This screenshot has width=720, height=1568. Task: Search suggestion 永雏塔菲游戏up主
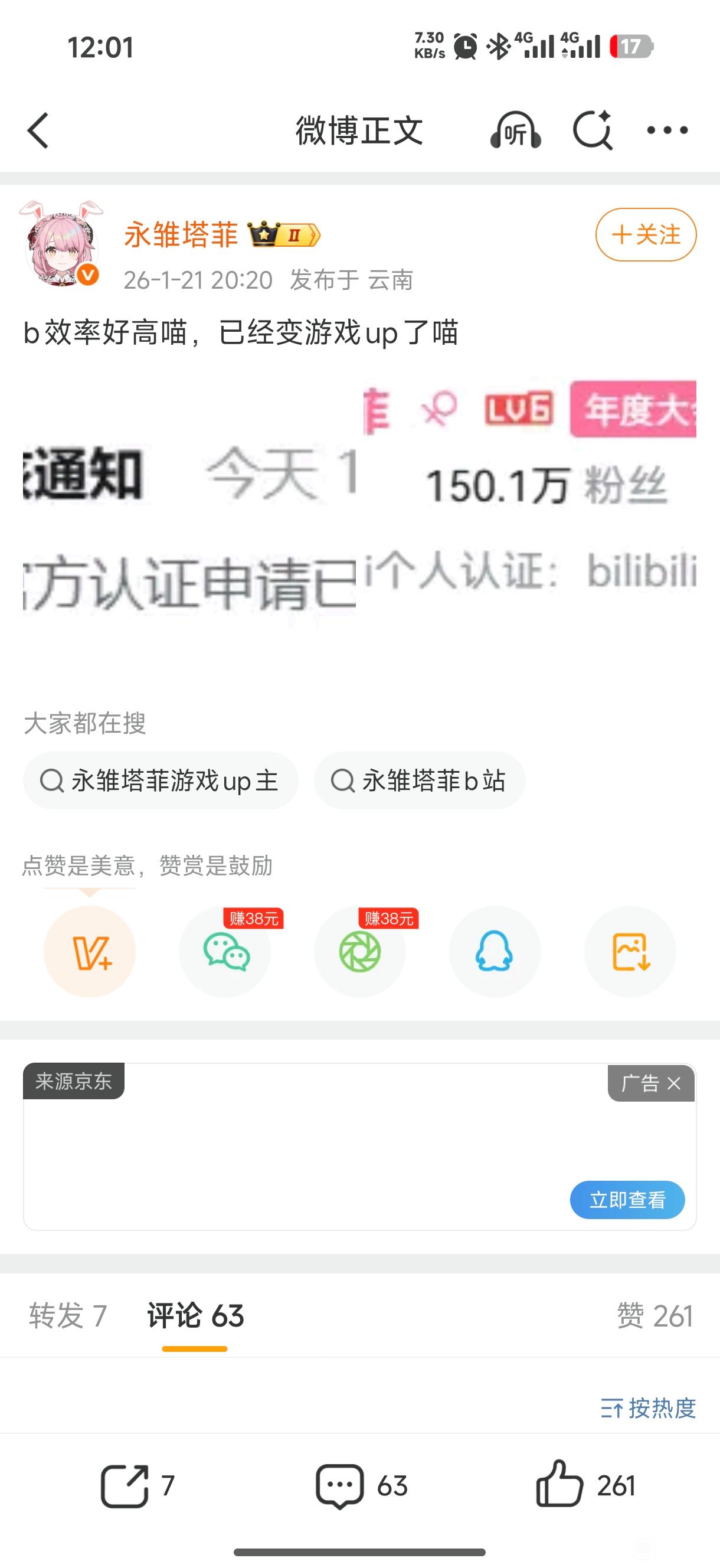(161, 781)
